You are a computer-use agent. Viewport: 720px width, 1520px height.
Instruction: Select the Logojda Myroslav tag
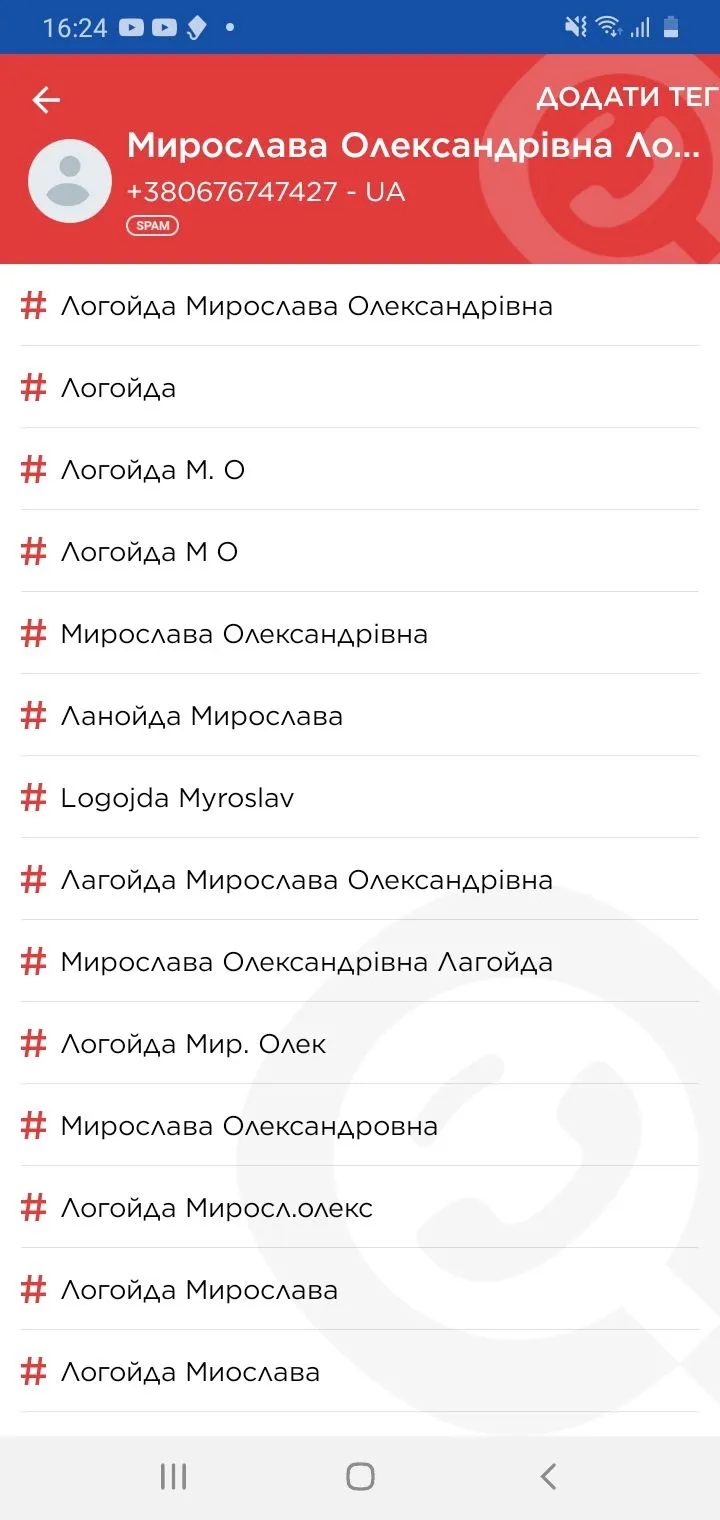point(177,798)
